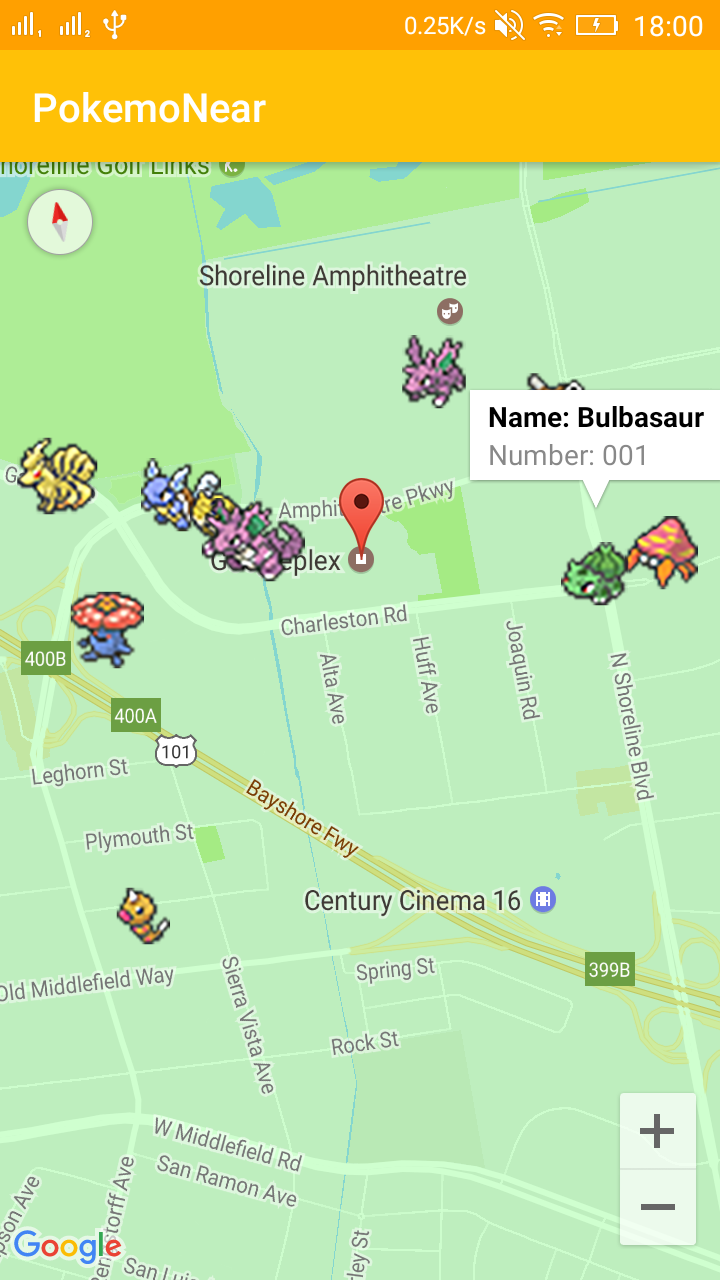Image resolution: width=720 pixels, height=1280 pixels.
Task: Tap the Parasect marker beside Bulbasaur
Action: coord(662,551)
